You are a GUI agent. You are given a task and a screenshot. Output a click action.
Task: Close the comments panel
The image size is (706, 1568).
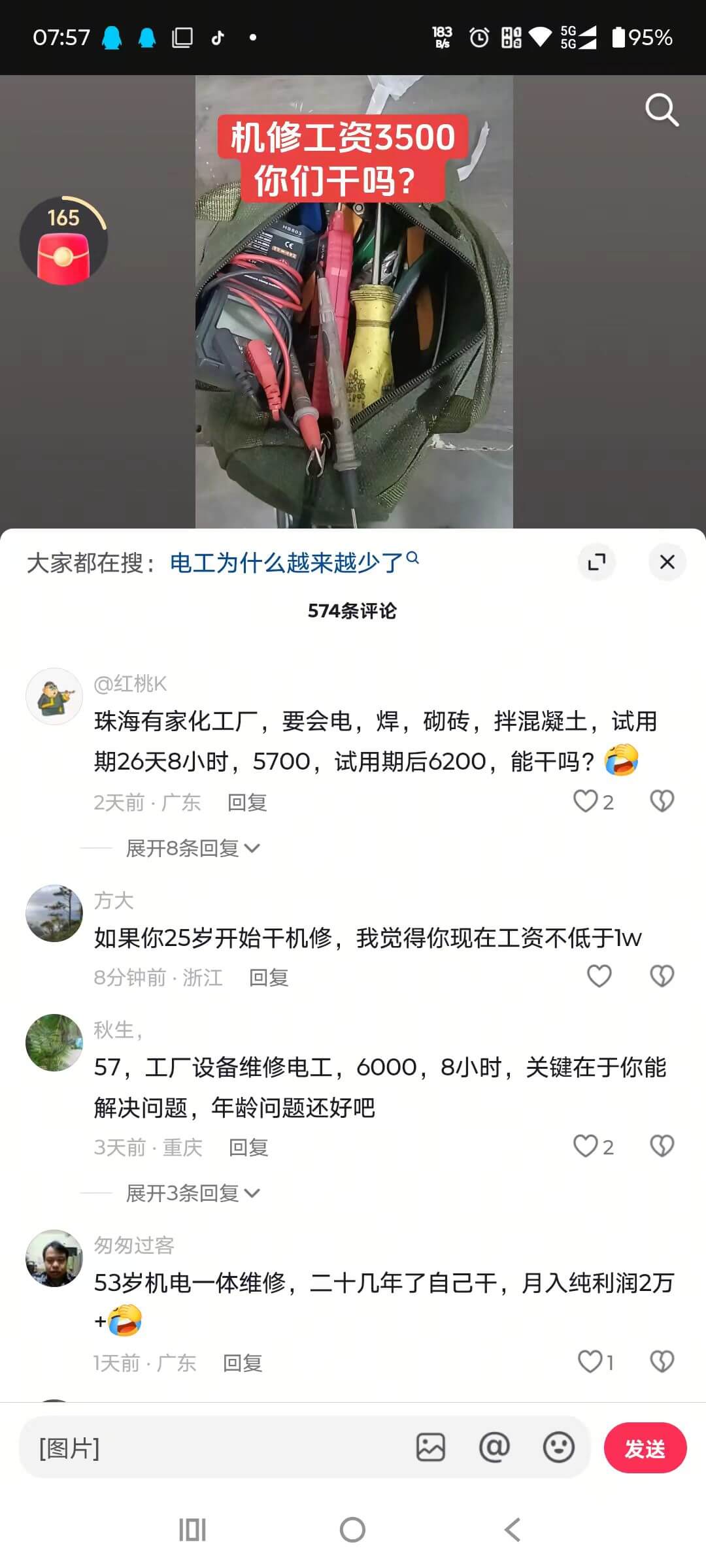pyautogui.click(x=667, y=562)
